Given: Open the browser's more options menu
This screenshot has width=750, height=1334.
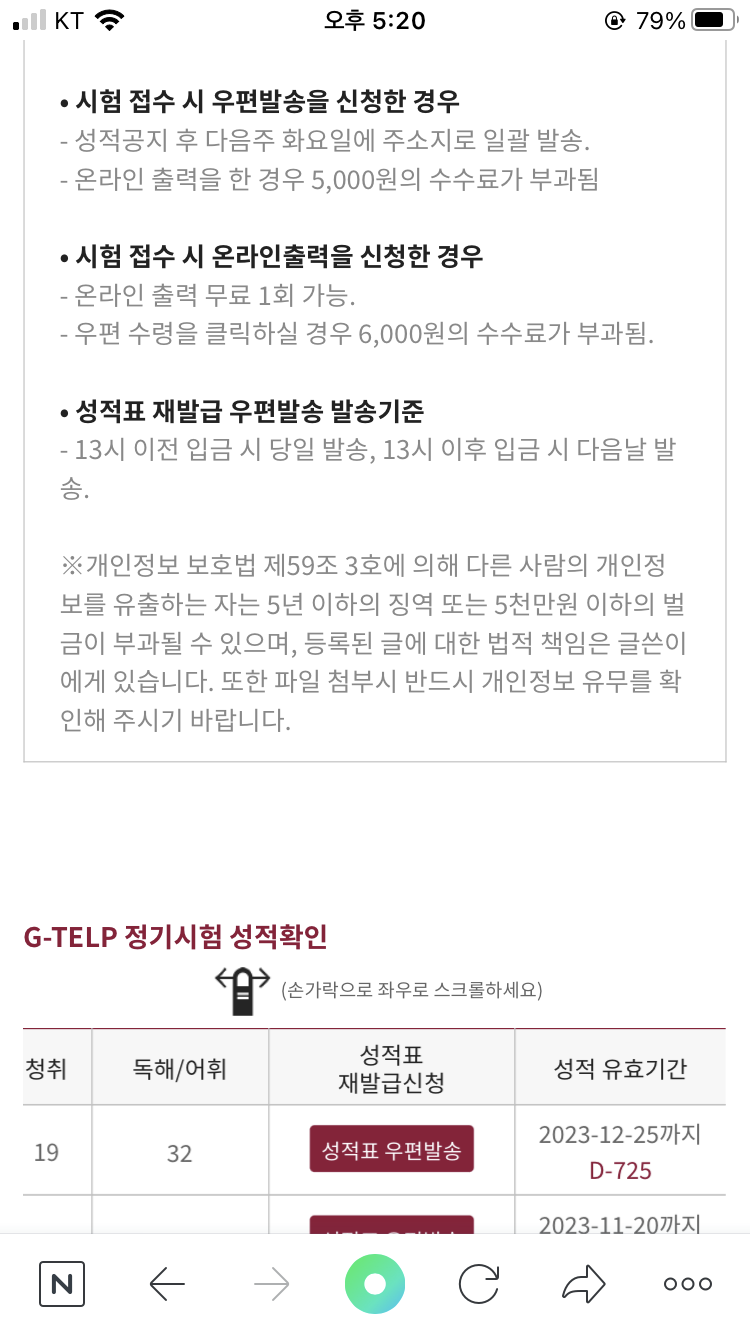Looking at the screenshot, I should (688, 1284).
